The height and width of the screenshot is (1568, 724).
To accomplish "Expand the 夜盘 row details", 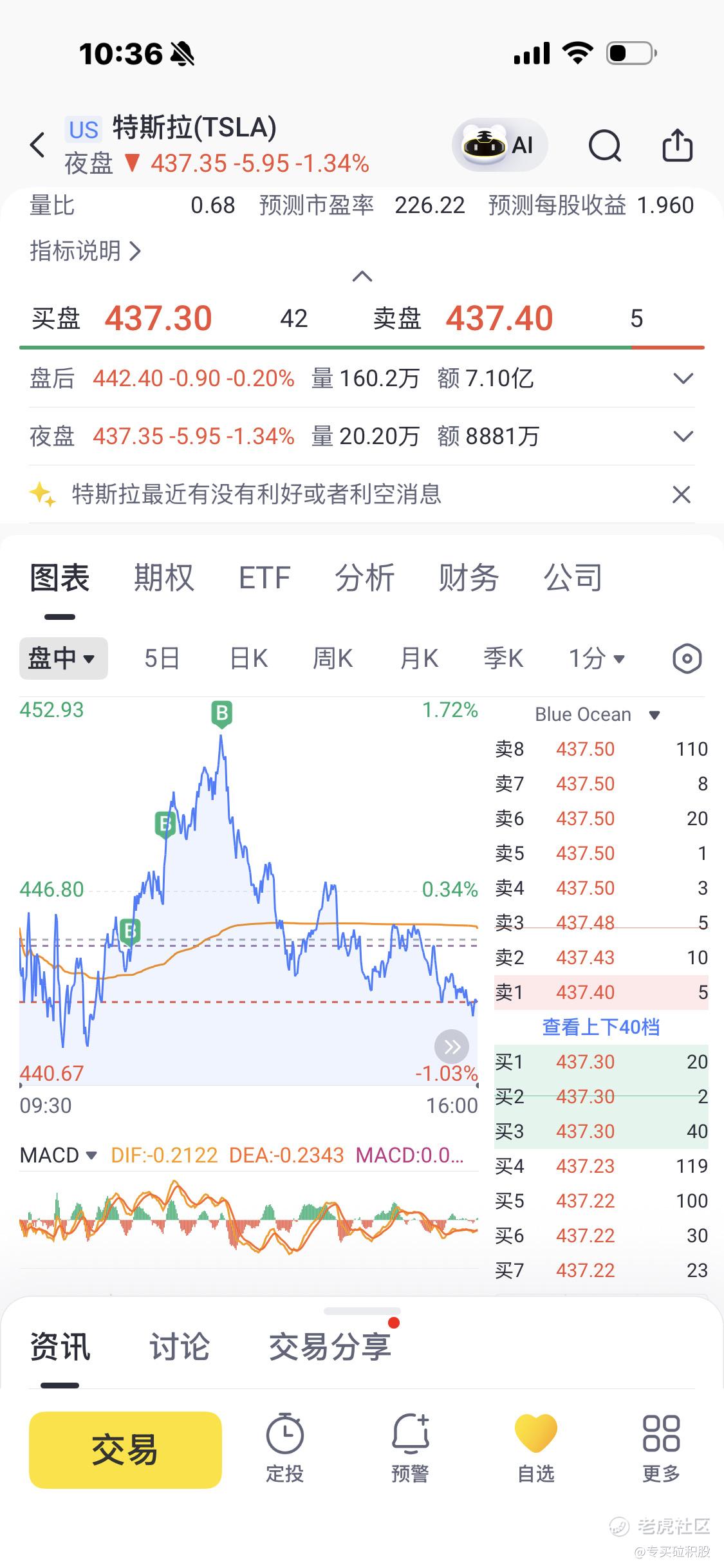I will 683,436.
